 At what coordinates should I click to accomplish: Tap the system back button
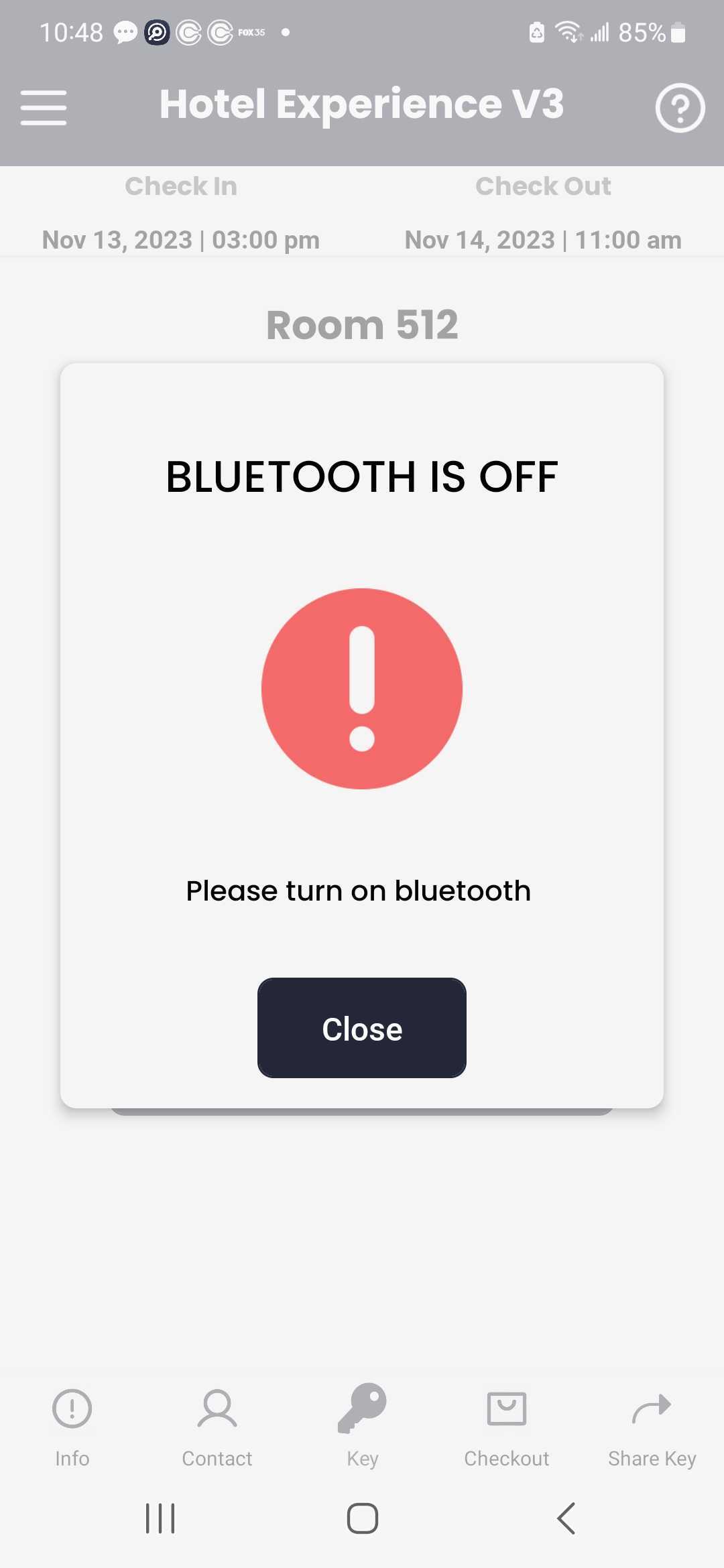pyautogui.click(x=566, y=1518)
